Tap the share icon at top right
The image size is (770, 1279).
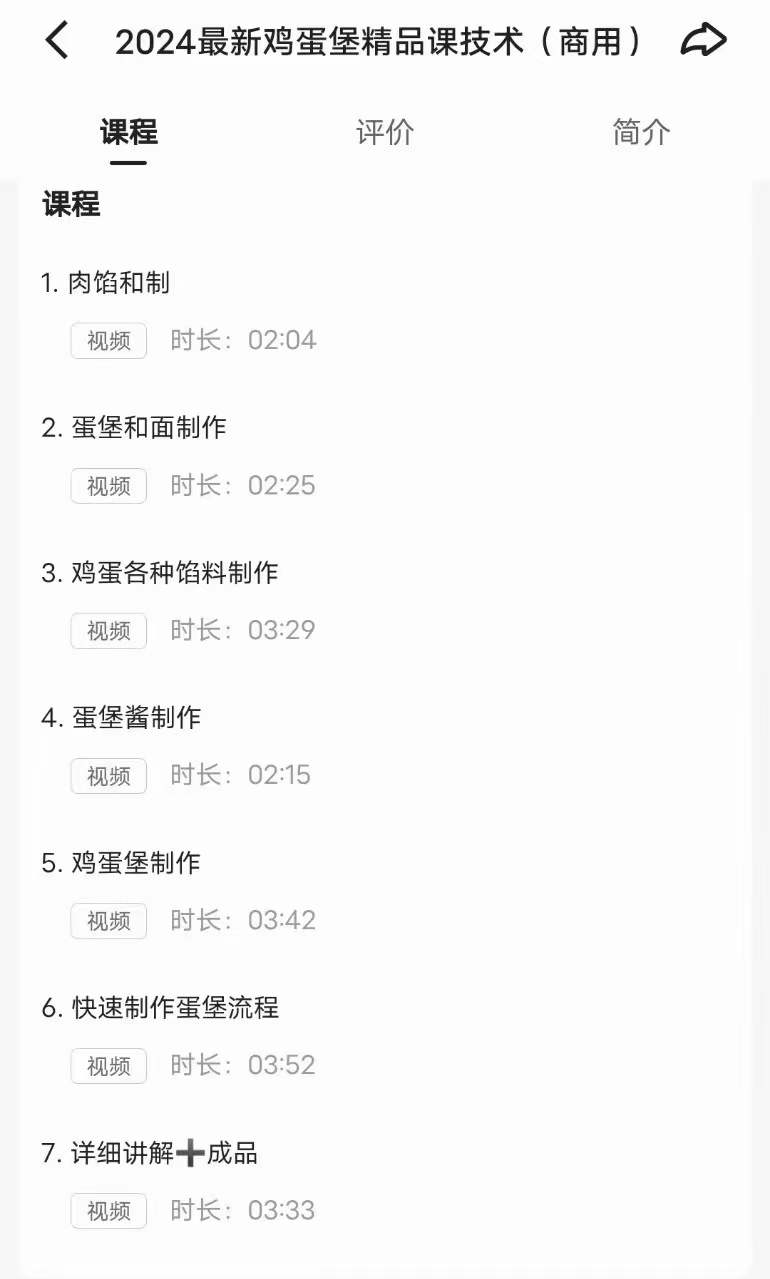pyautogui.click(x=704, y=39)
